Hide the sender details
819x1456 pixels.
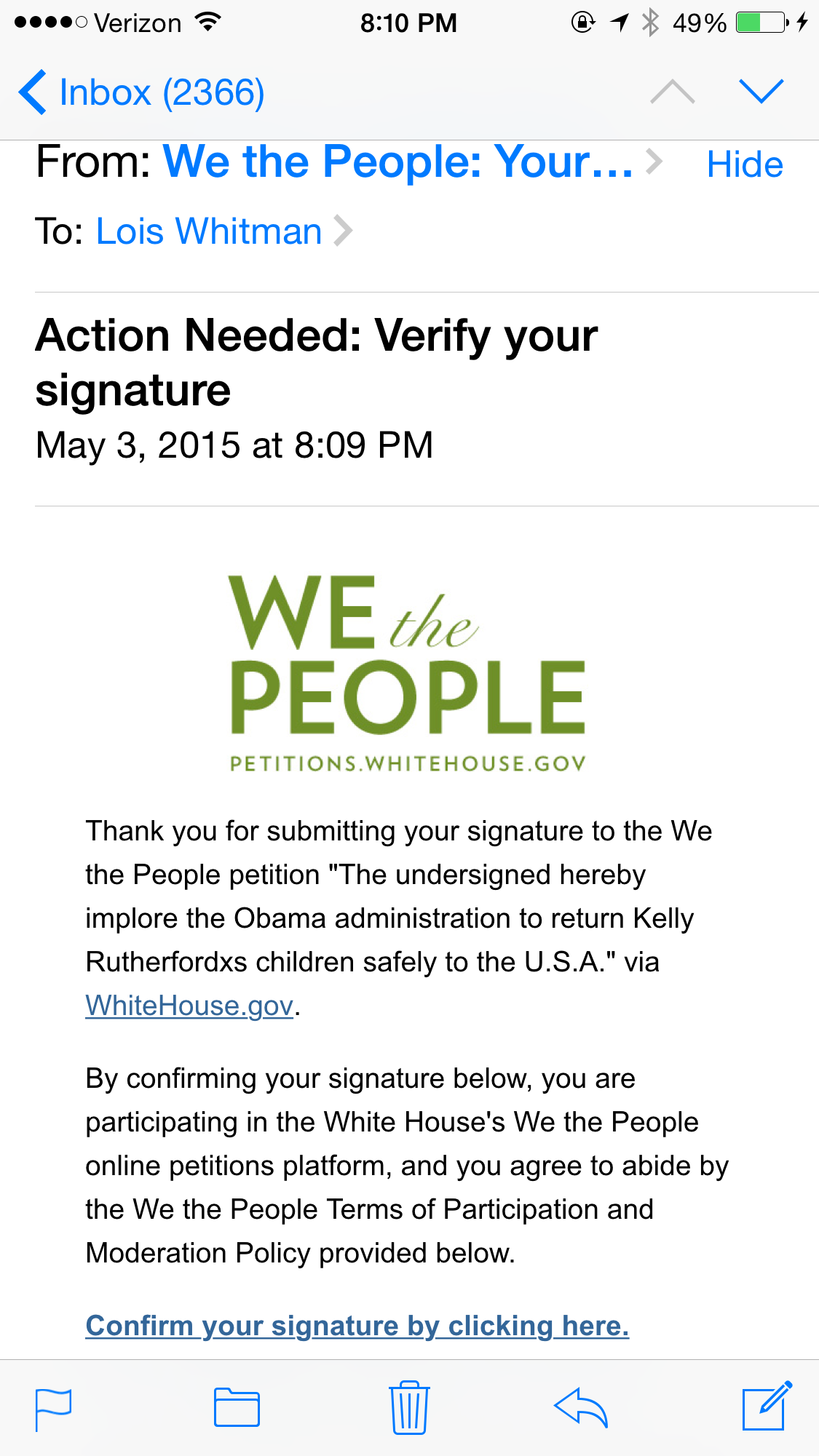coord(744,164)
